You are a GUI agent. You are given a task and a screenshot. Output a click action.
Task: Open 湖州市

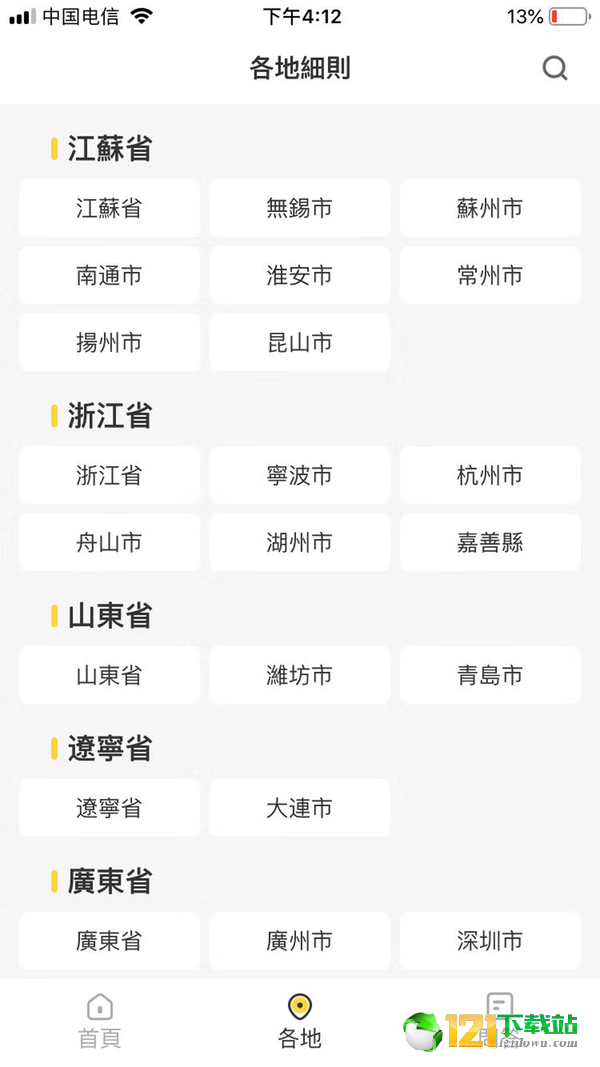(x=299, y=542)
